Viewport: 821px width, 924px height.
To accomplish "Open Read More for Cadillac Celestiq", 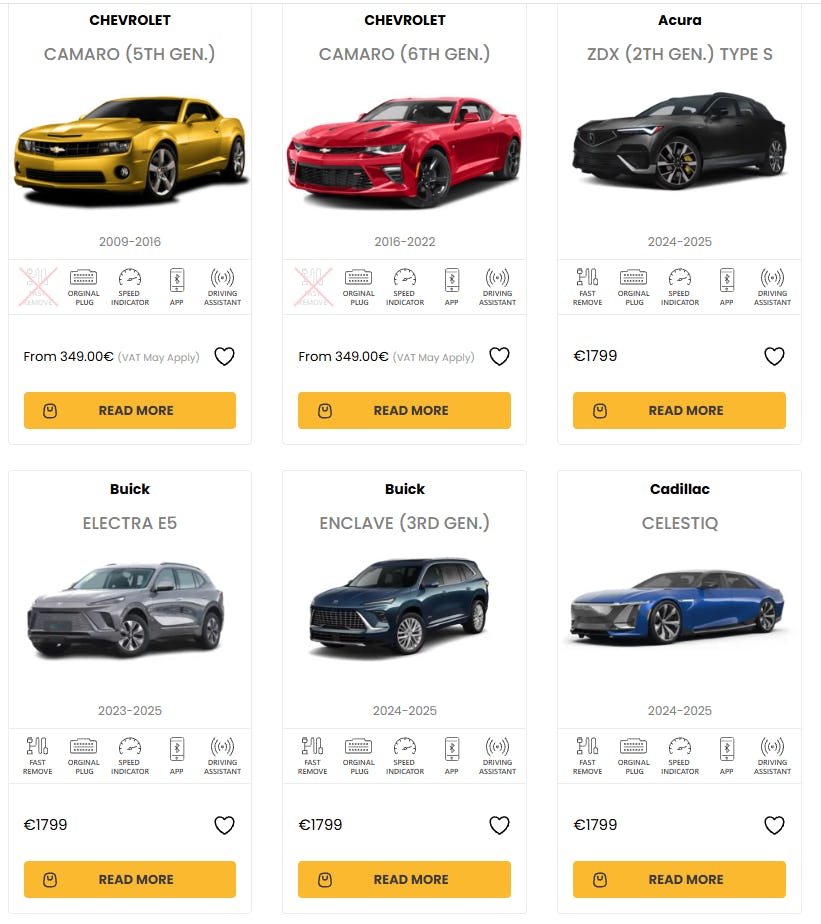I will click(679, 879).
